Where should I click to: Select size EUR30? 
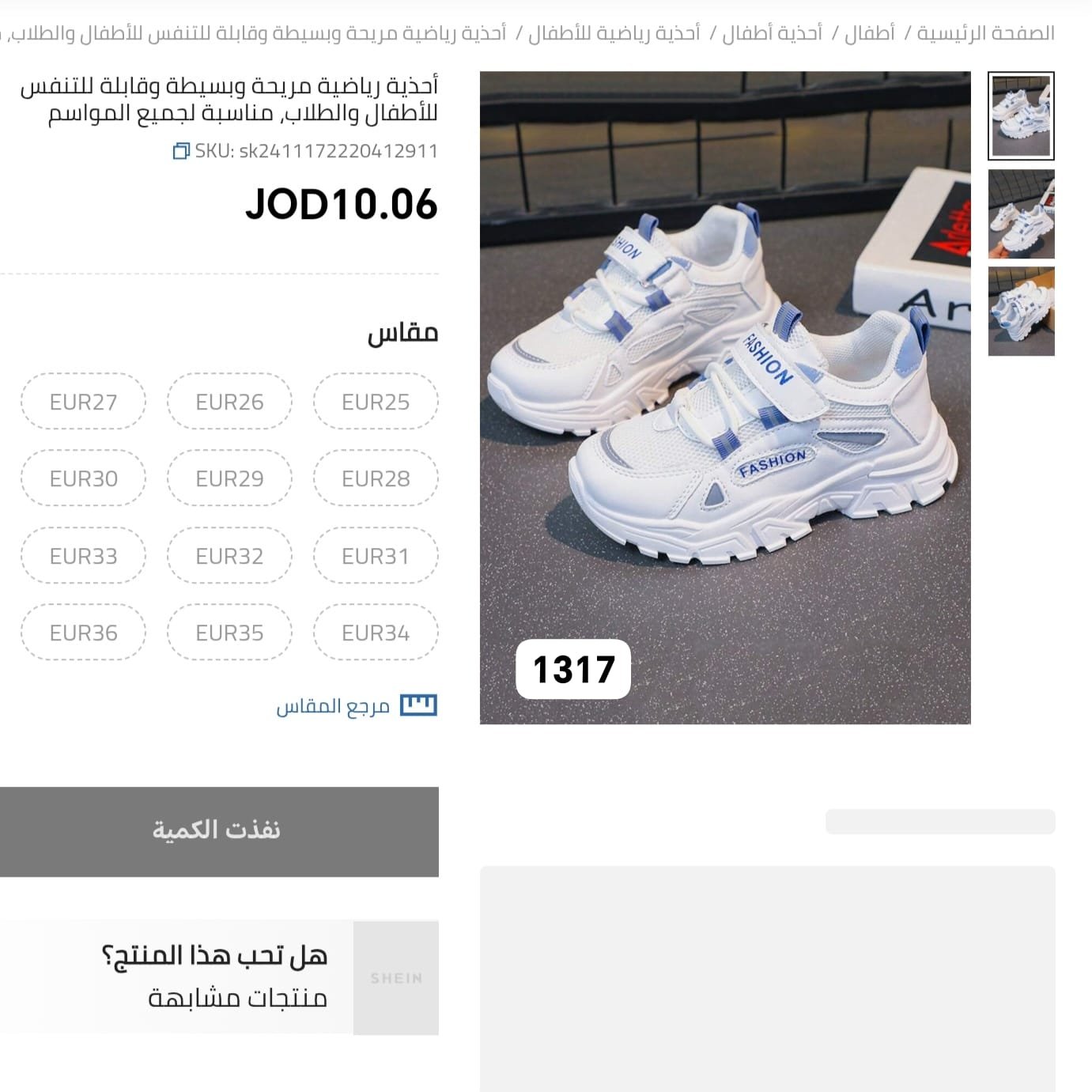click(x=83, y=478)
